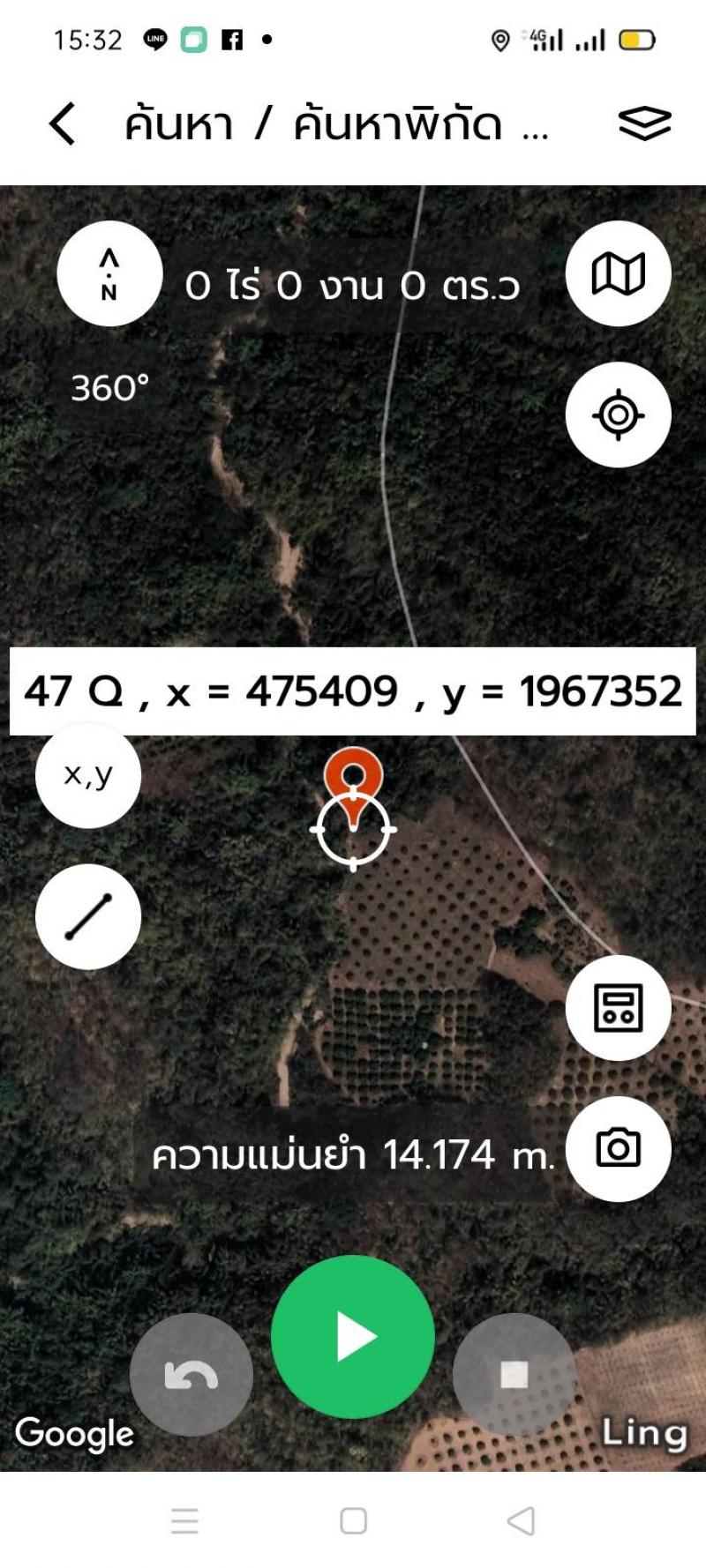Open the x,y coordinate button
The height and width of the screenshot is (1568, 706).
pos(88,775)
